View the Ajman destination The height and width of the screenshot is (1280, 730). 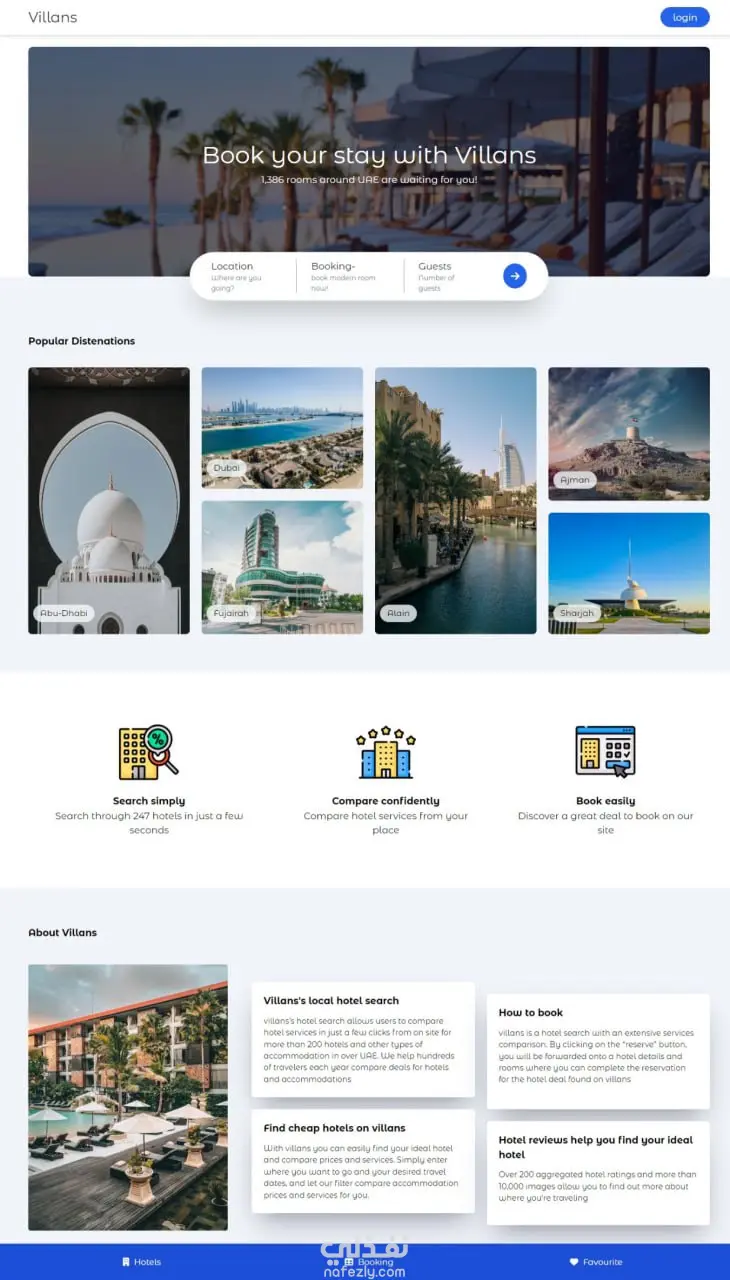pos(628,433)
